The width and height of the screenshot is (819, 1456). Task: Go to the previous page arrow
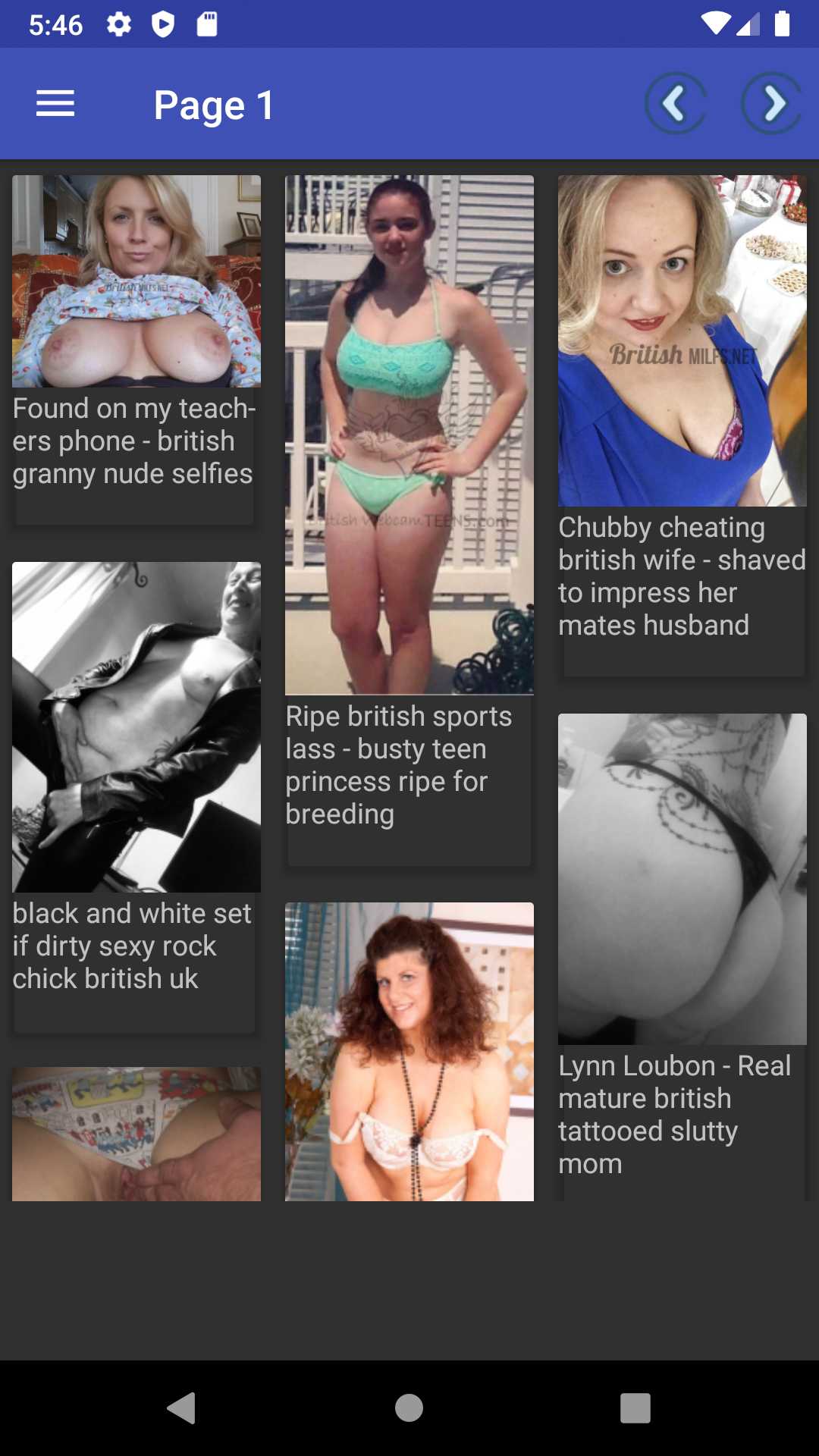(675, 104)
